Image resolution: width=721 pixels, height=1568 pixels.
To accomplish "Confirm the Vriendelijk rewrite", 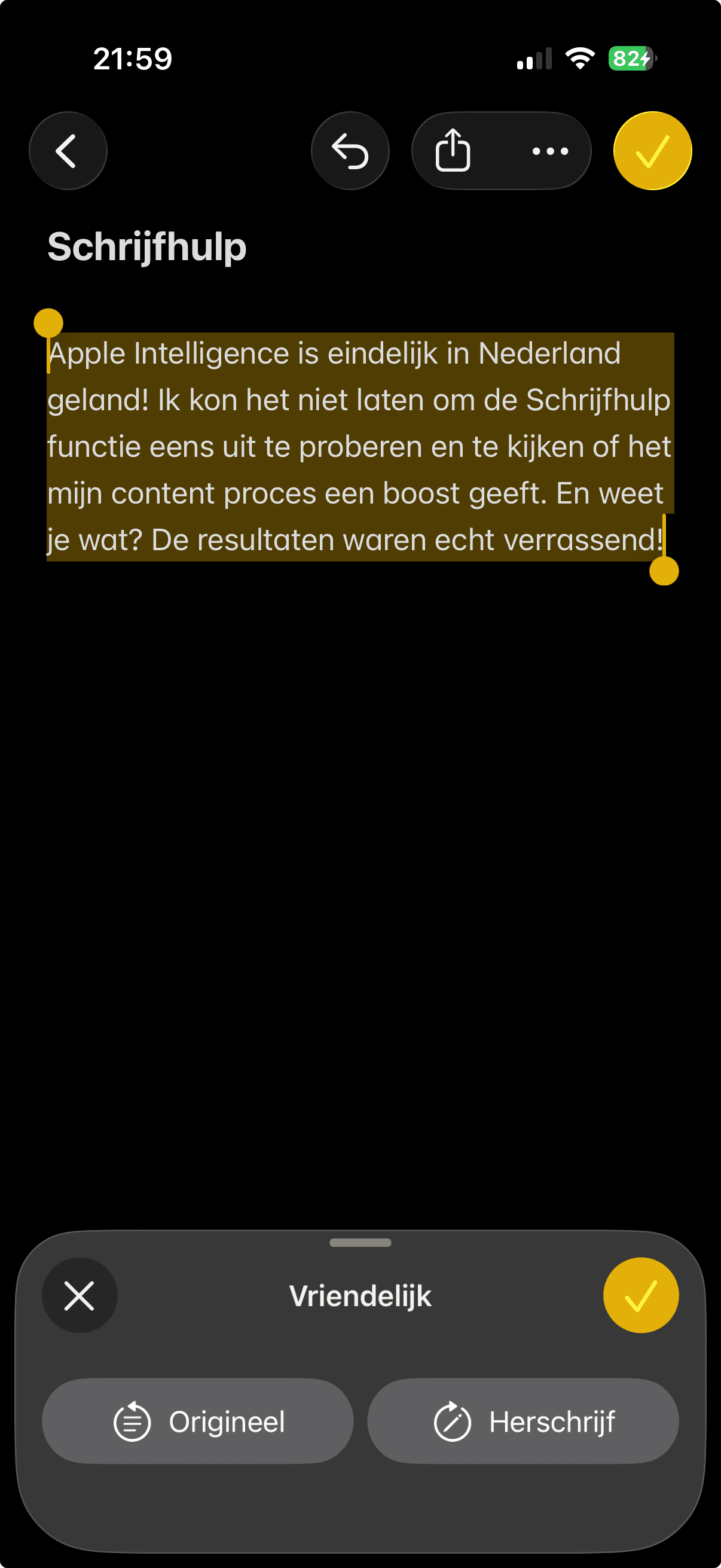I will click(x=641, y=1295).
